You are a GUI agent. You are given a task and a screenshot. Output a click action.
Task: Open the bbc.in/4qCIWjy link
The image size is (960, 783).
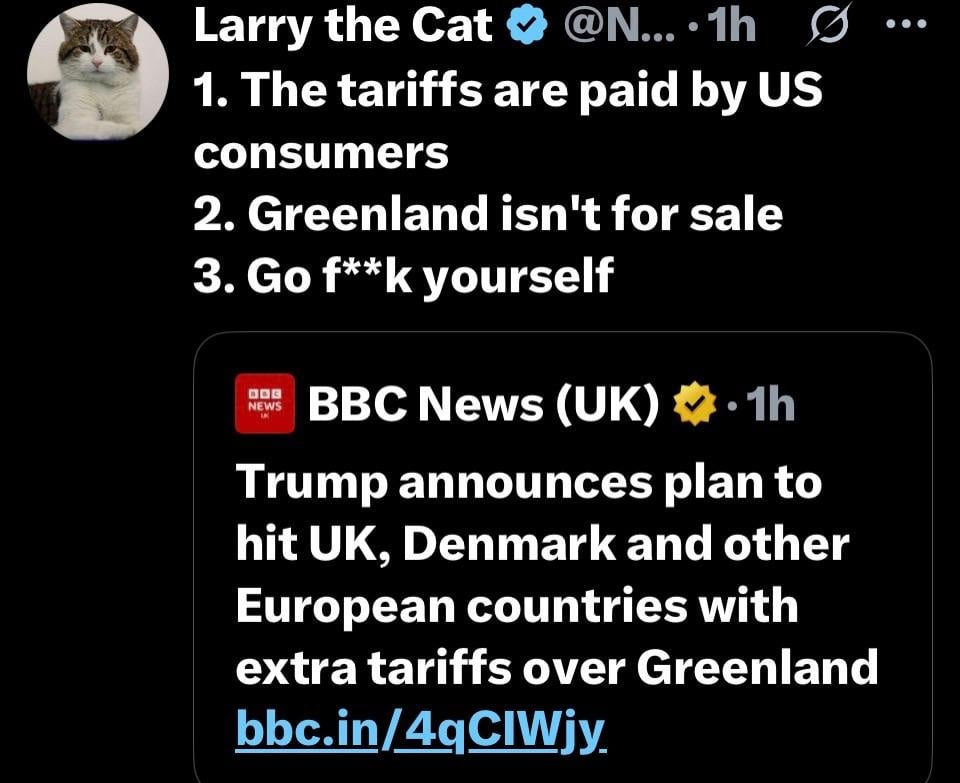421,730
